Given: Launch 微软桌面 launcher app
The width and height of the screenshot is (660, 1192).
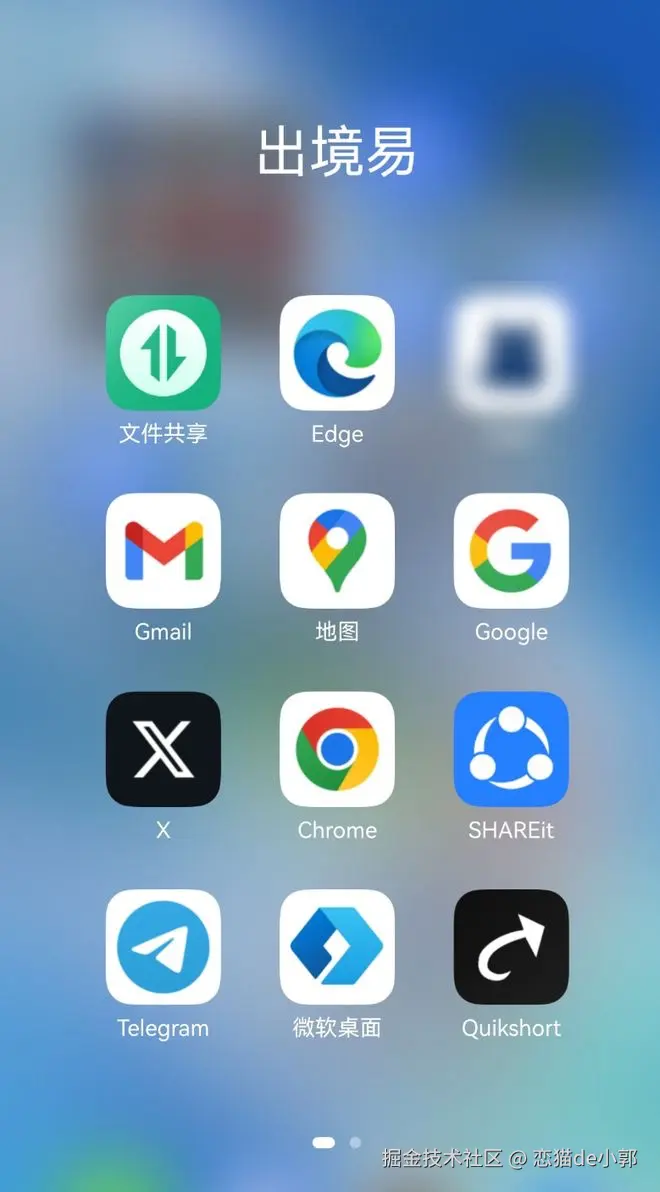Looking at the screenshot, I should pos(337,947).
